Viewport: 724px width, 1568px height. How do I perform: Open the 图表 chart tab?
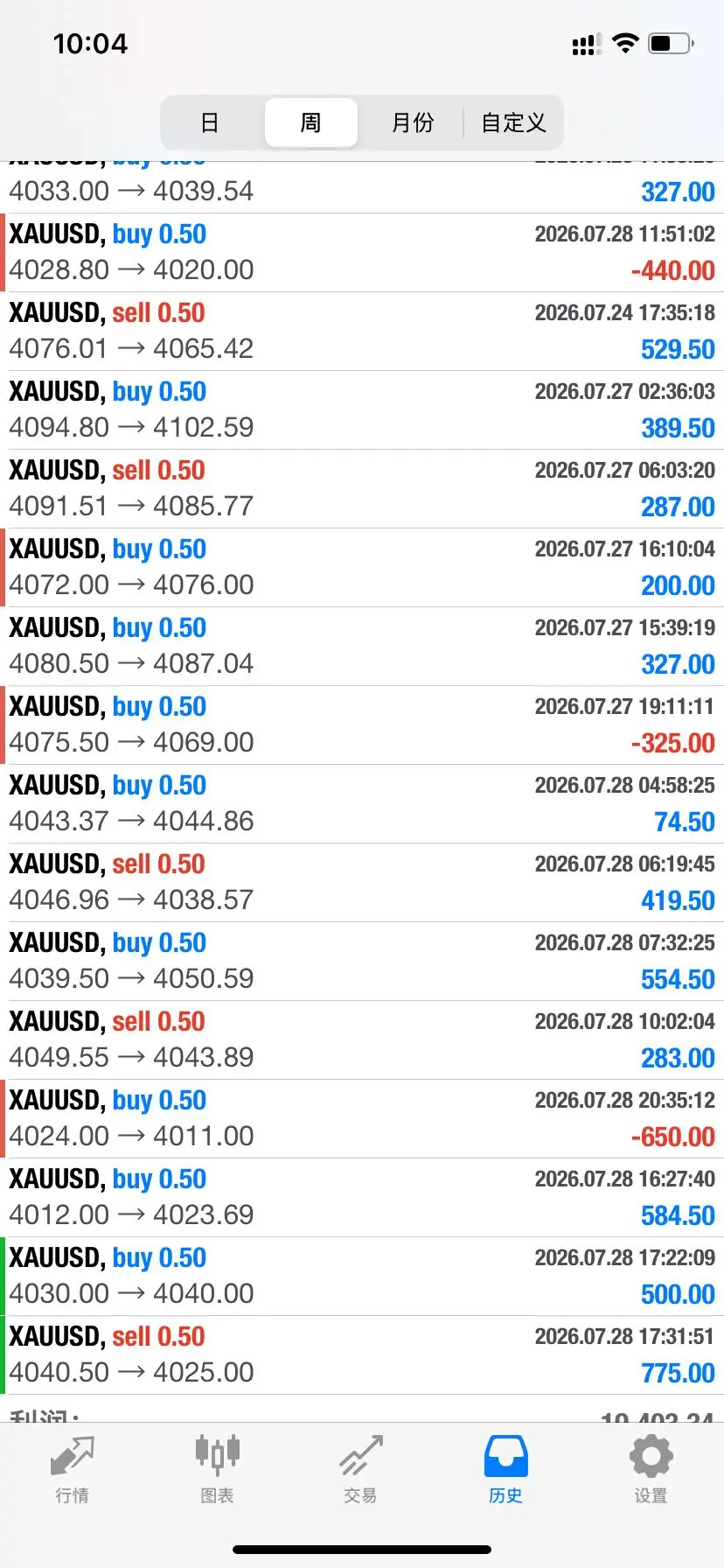click(217, 1470)
